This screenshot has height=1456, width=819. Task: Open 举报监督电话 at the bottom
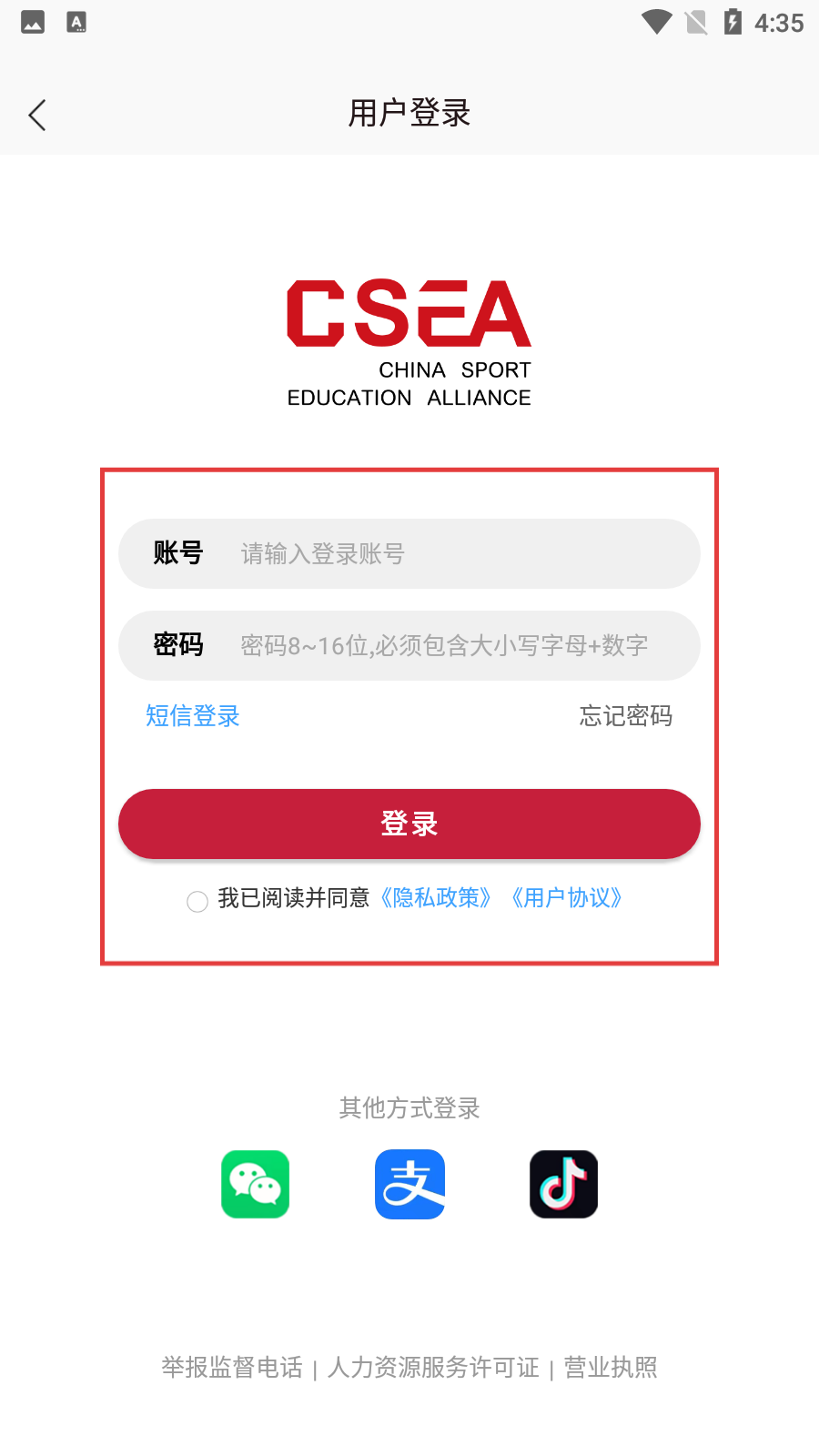(x=232, y=1367)
